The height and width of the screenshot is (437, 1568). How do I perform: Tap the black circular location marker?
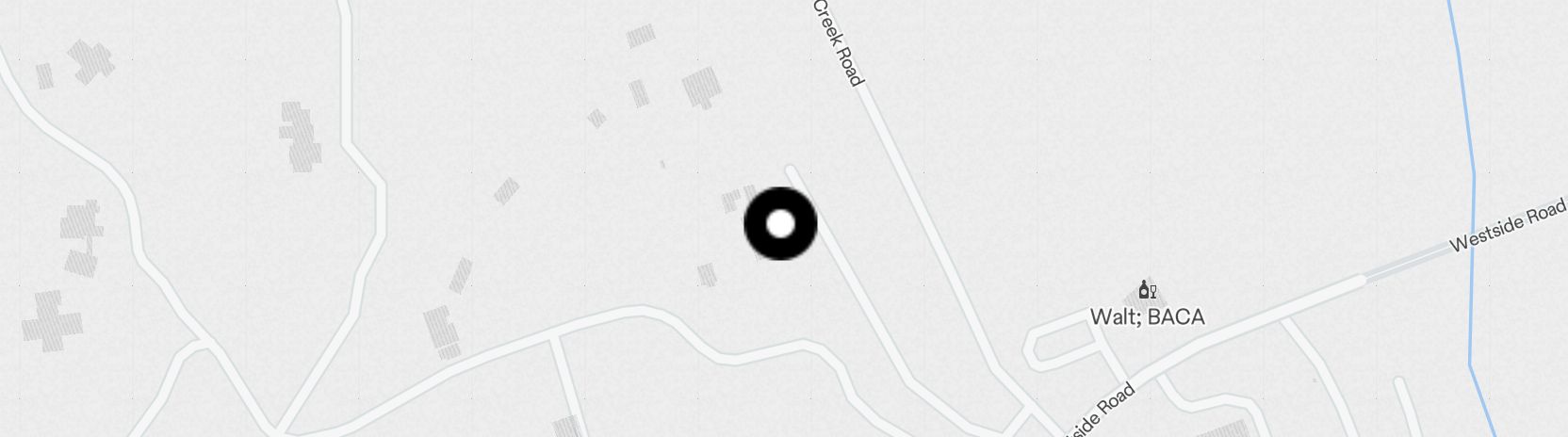pyautogui.click(x=780, y=224)
